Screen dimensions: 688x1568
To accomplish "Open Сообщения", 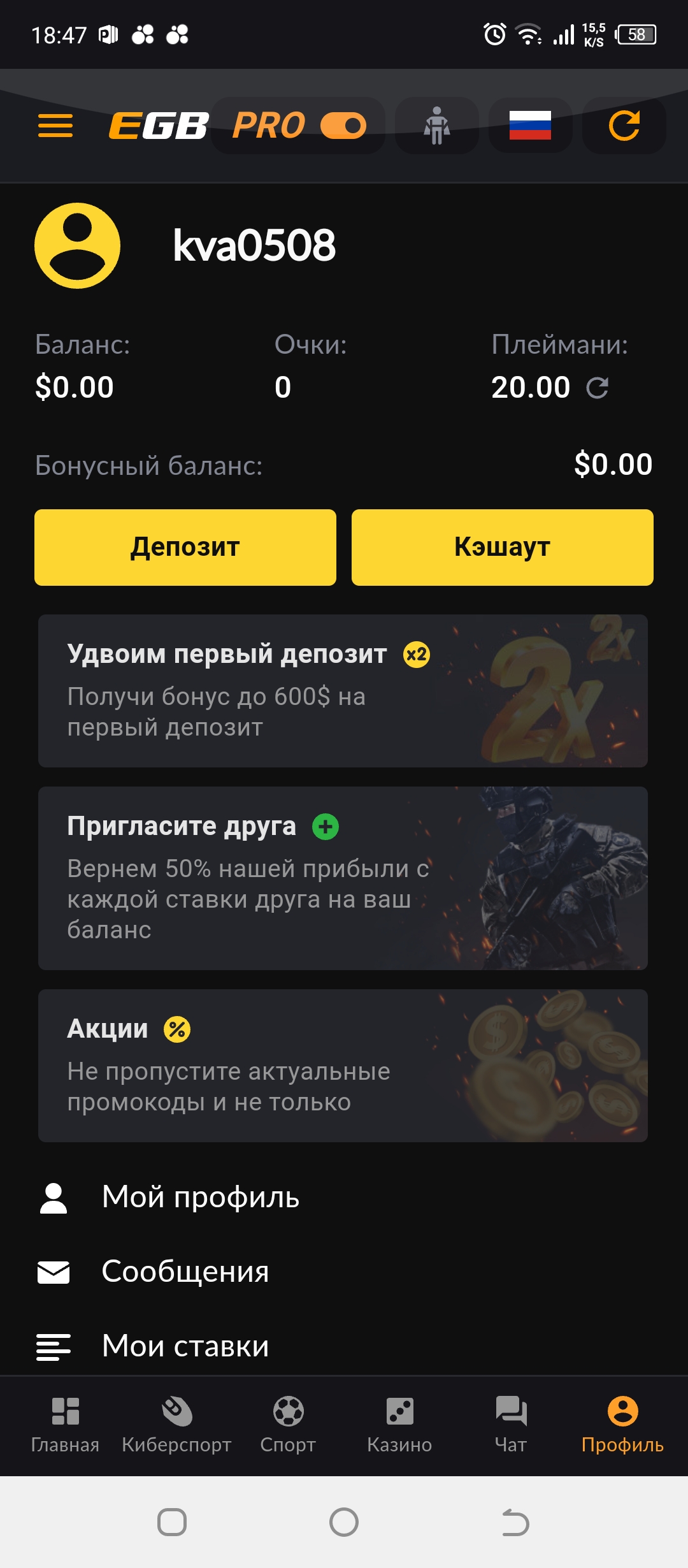I will [185, 1272].
